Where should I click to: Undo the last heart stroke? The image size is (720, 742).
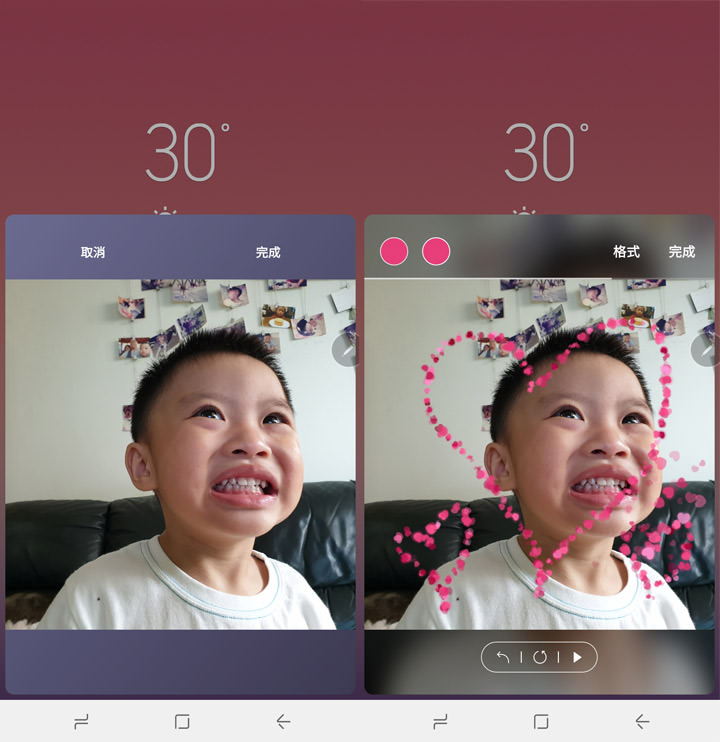point(503,657)
